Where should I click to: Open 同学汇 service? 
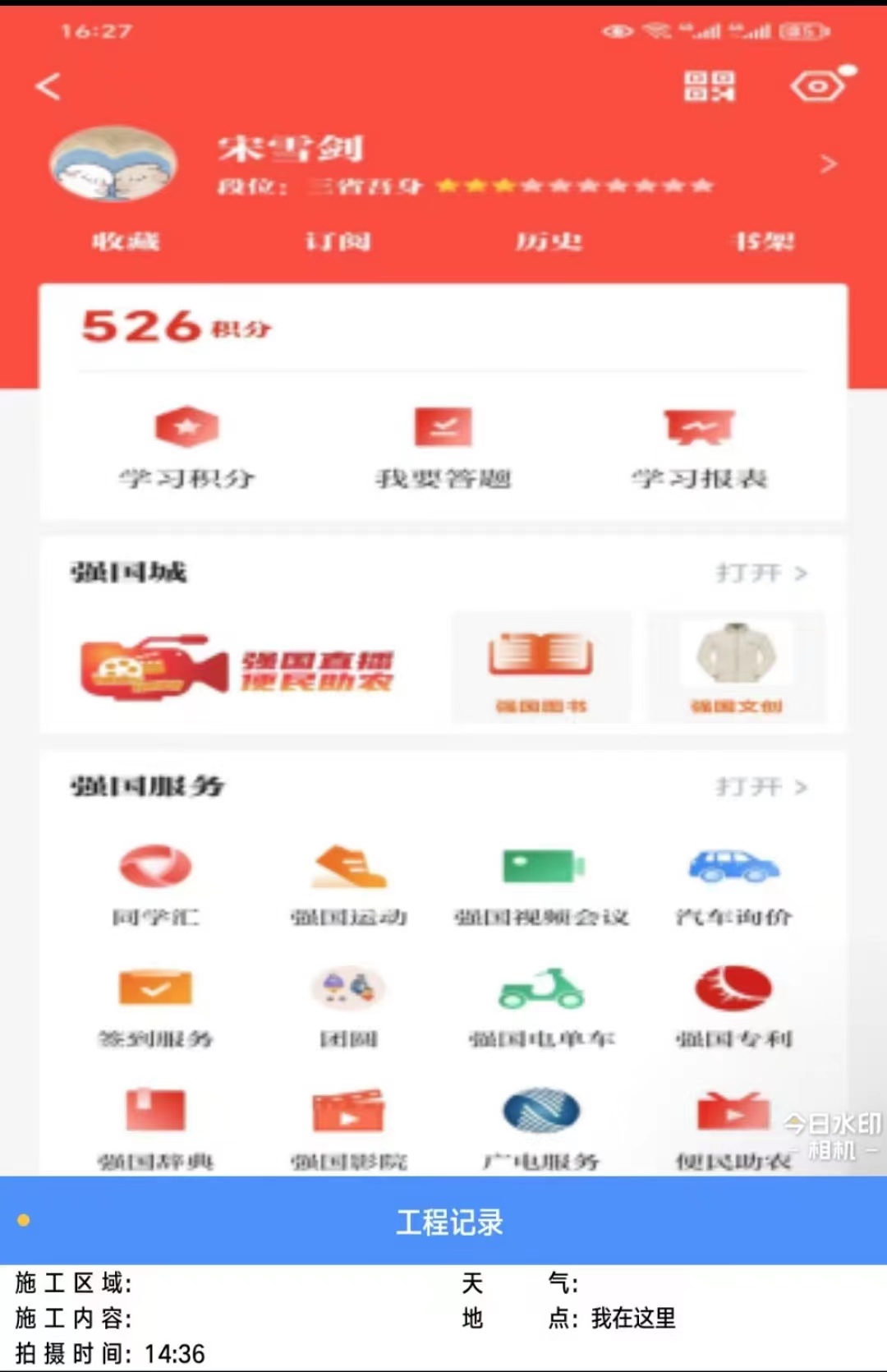pyautogui.click(x=155, y=883)
